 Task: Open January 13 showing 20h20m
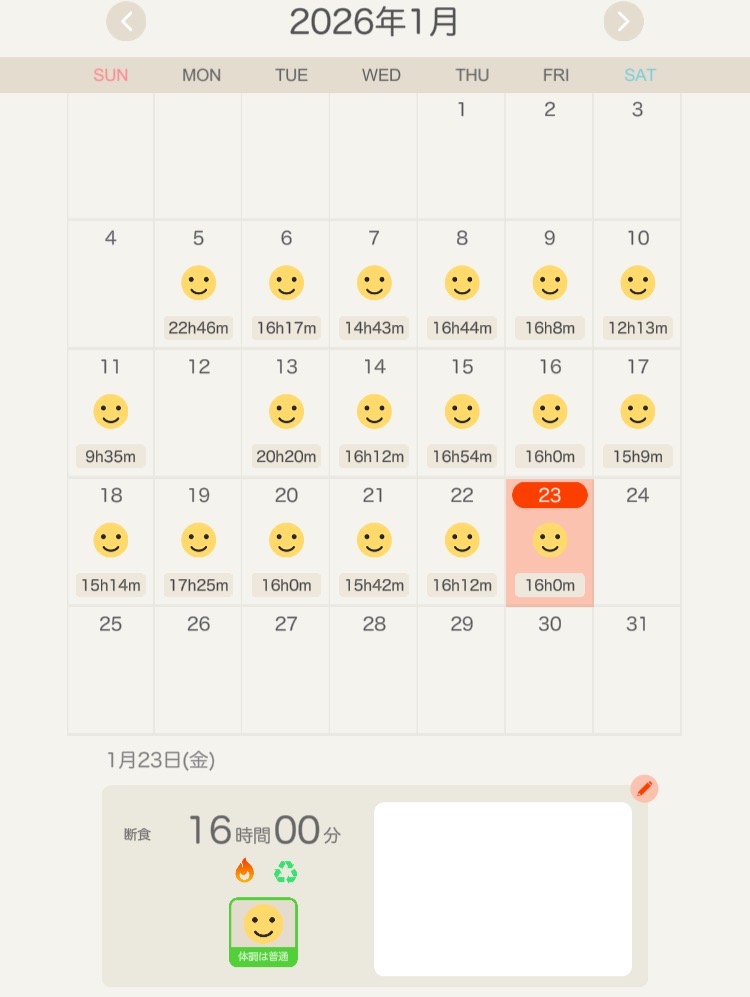[286, 413]
